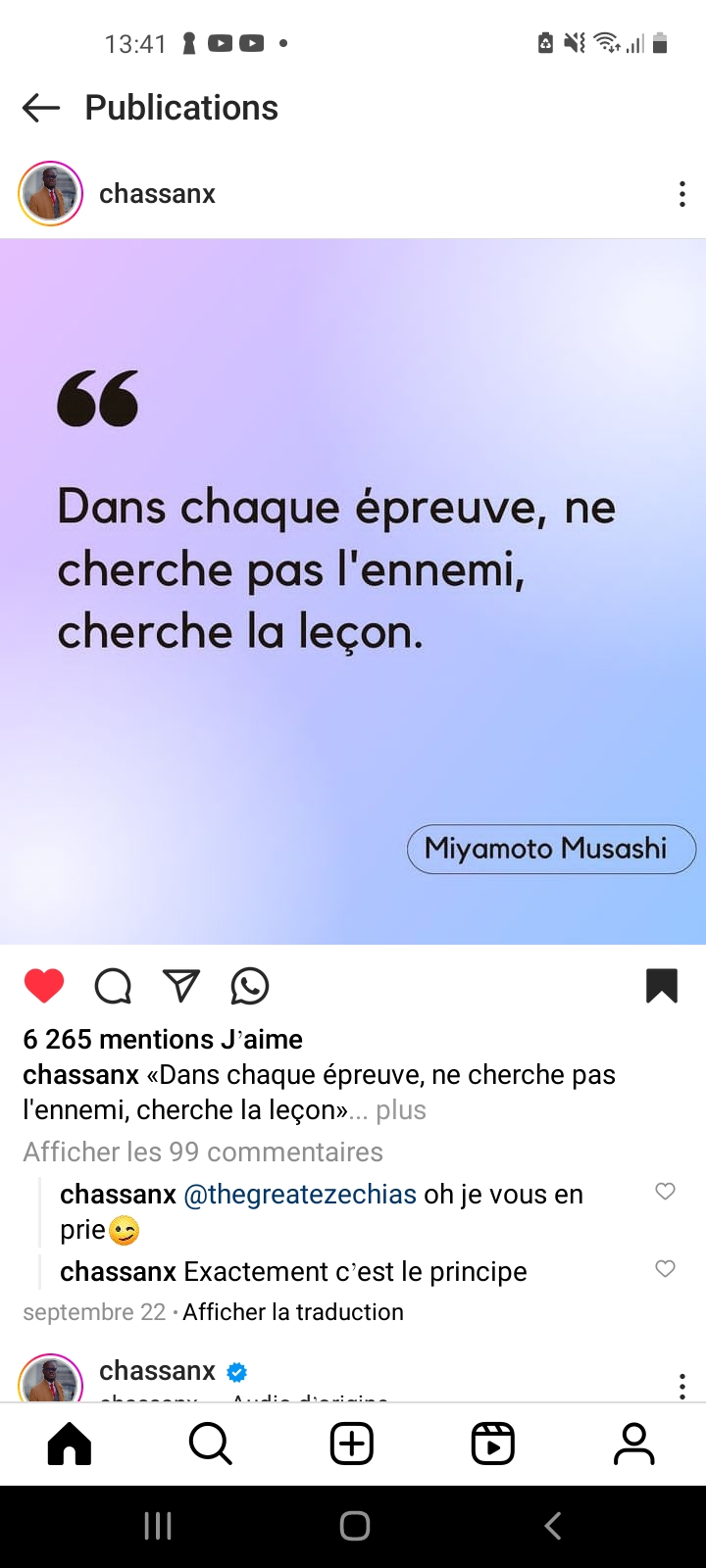Like the comment "Exactement c'est le principe"
The width and height of the screenshot is (706, 1568).
tap(665, 1268)
